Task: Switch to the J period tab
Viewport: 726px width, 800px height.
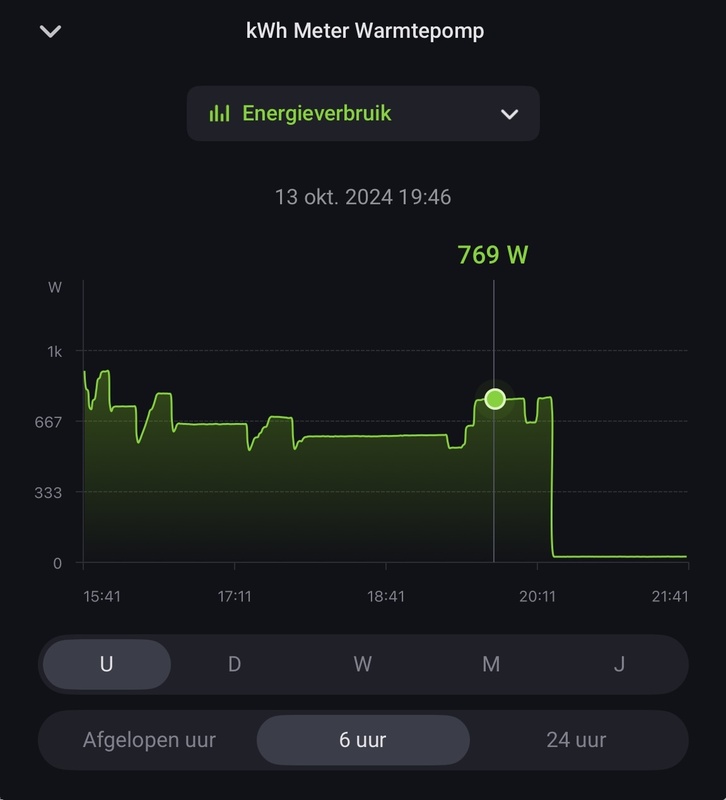Action: pos(619,664)
